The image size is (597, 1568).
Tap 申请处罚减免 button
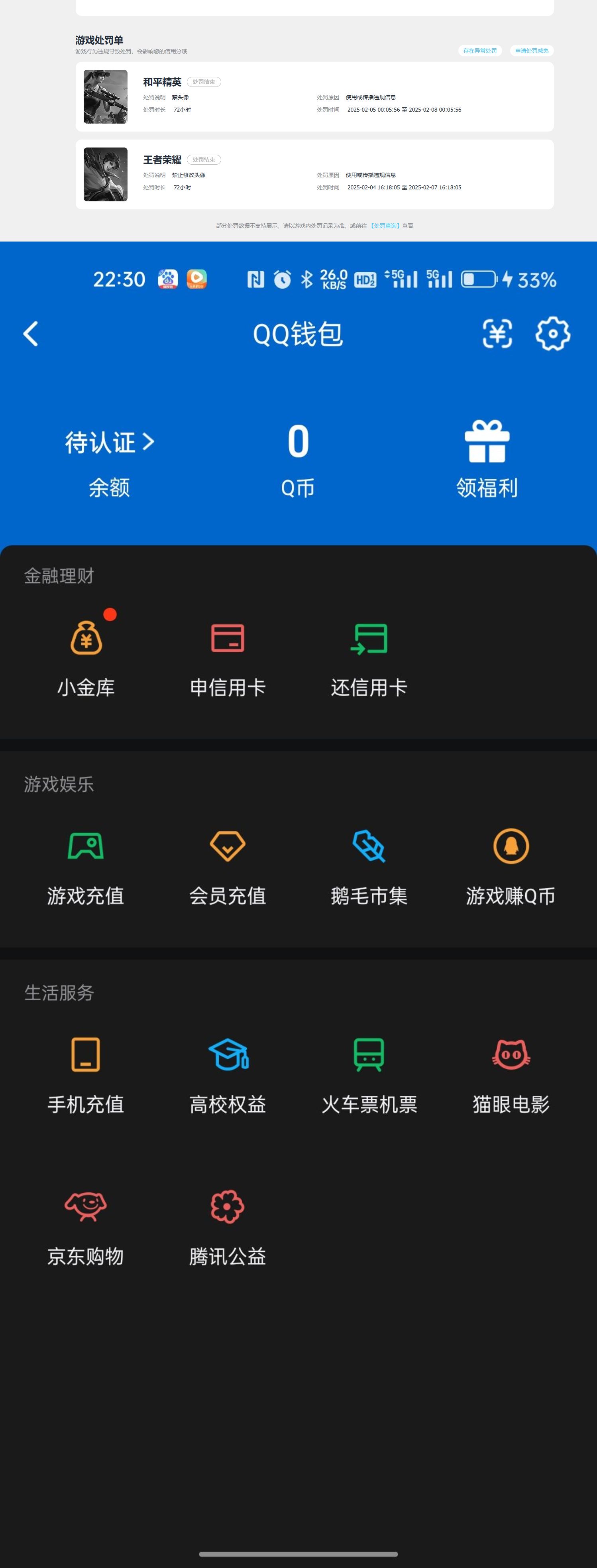point(531,51)
